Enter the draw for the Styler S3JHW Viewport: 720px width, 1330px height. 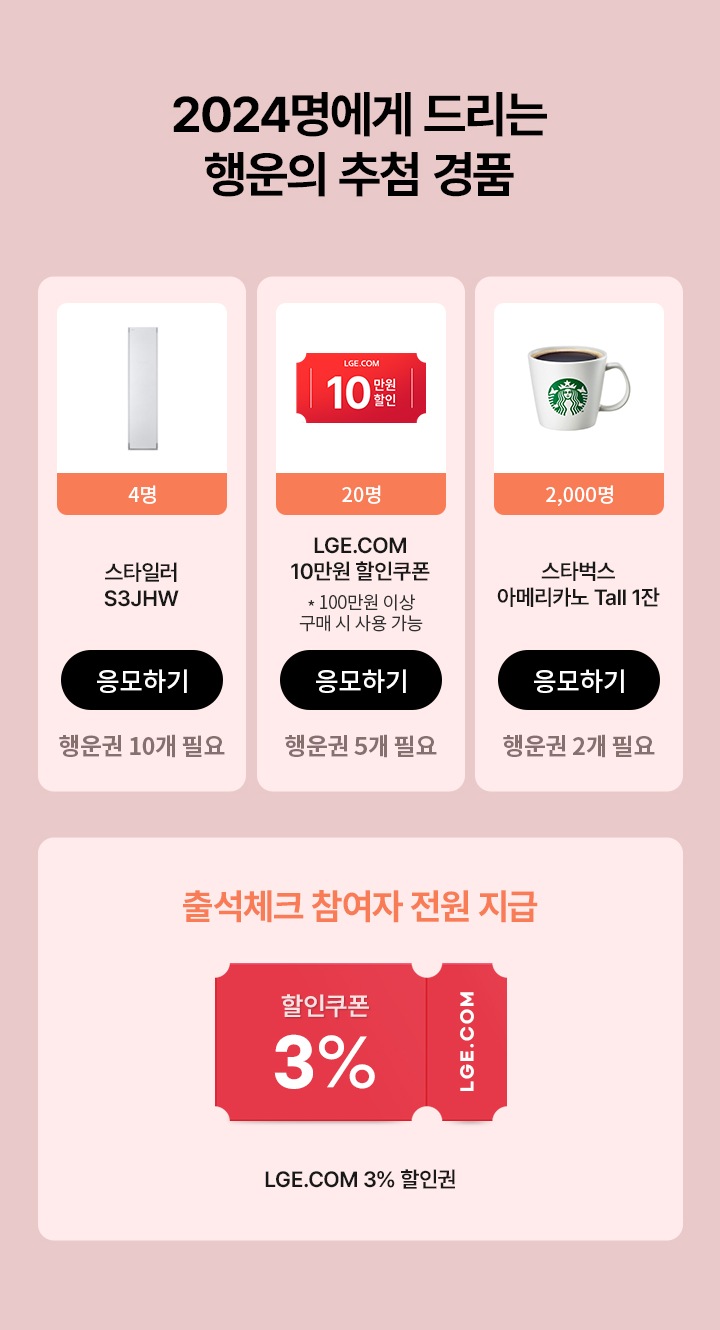point(141,680)
